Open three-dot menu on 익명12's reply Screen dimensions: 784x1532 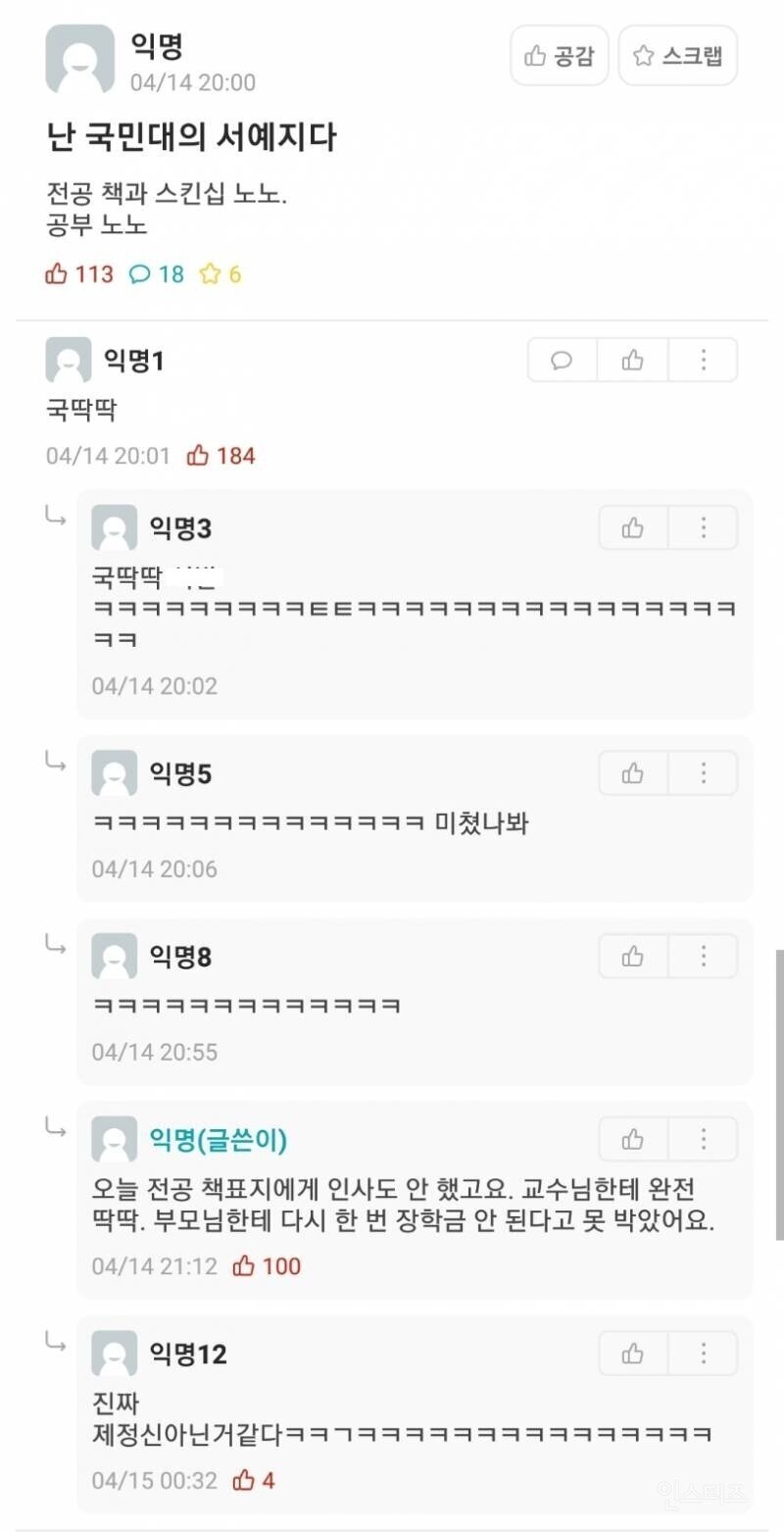pyautogui.click(x=704, y=1354)
